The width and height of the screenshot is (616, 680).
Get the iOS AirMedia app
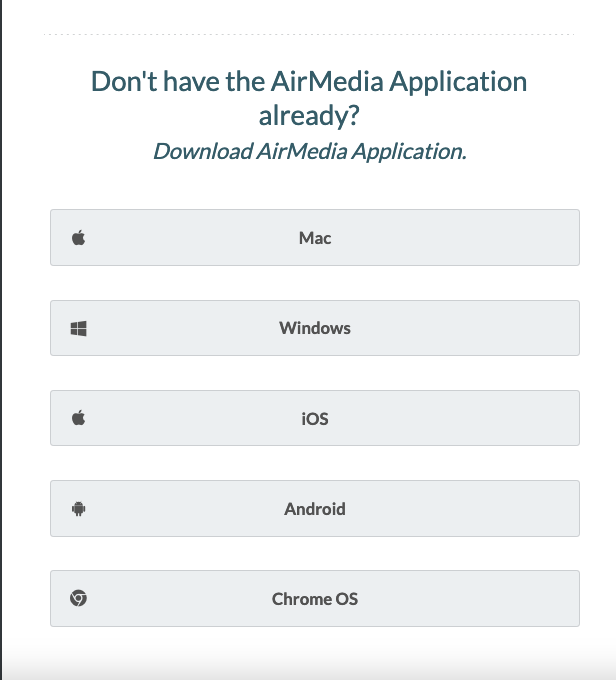(x=314, y=418)
